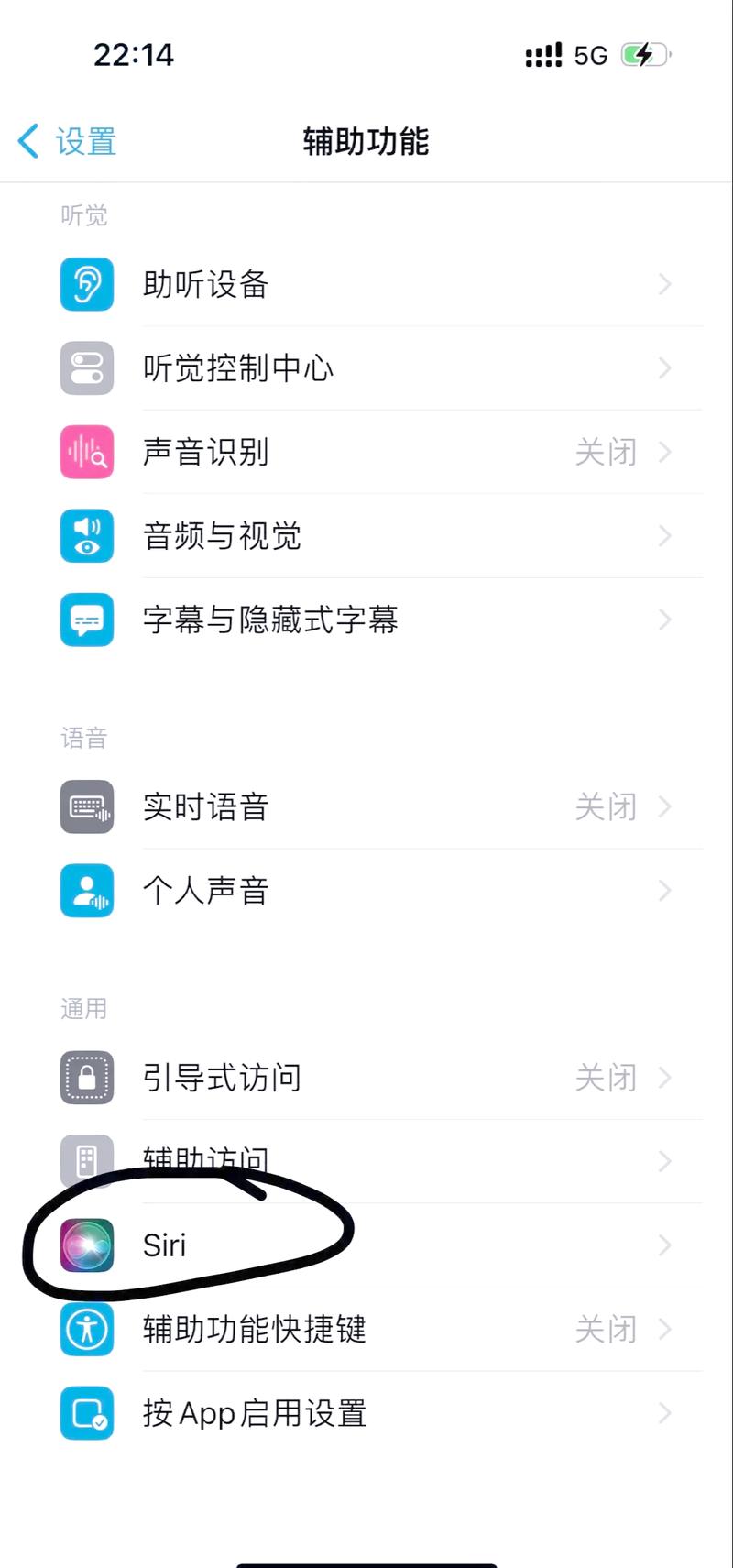The width and height of the screenshot is (733, 1568).
Task: Tap the hearing devices (助听设备) ear icon
Action: [86, 285]
